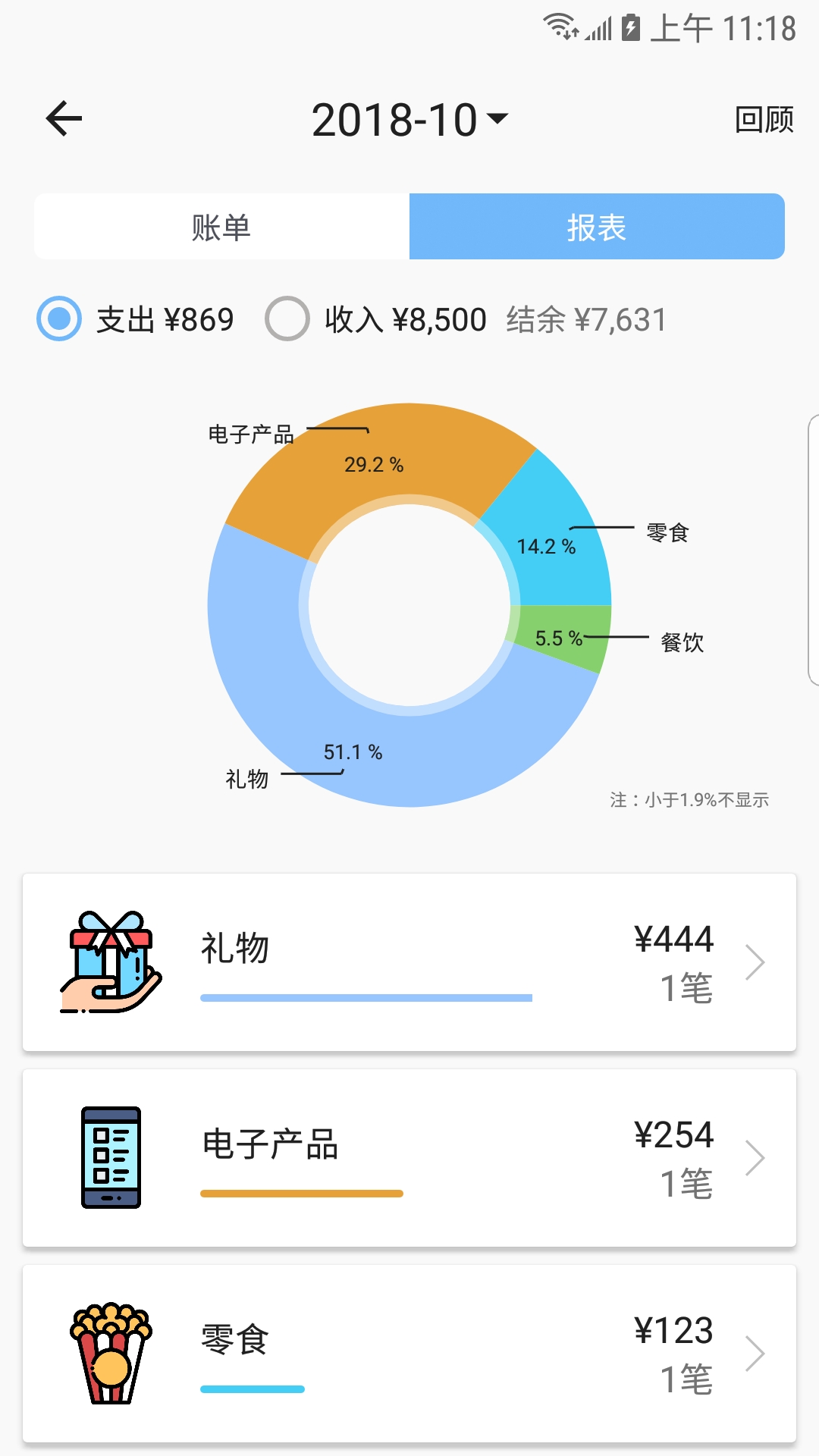Screen dimensions: 819x1456
Task: Expand details for 礼物 with the chevron
Action: coord(755,962)
